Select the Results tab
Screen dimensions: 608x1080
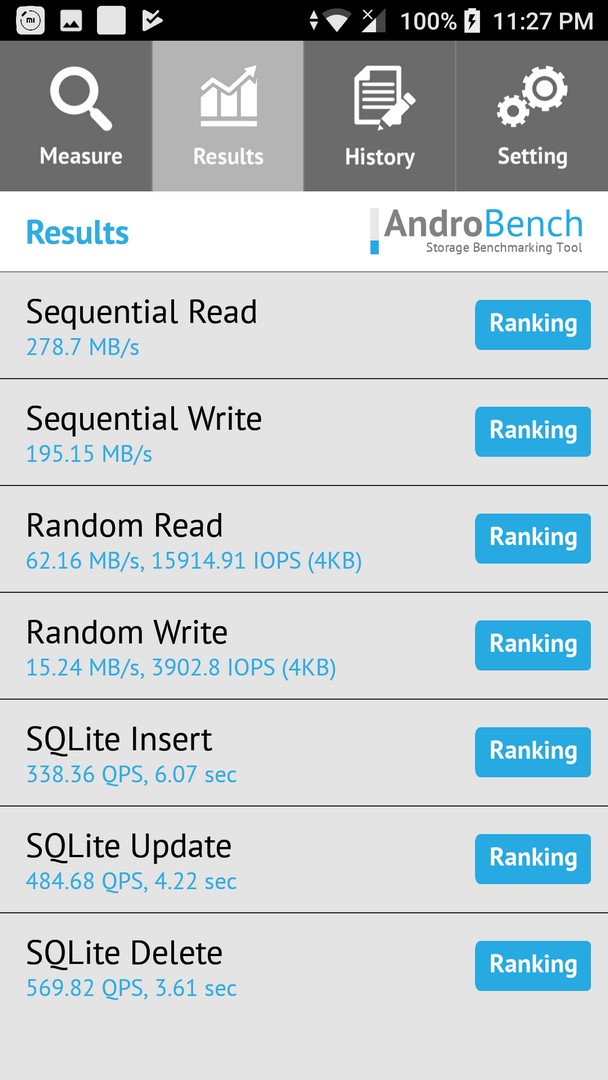(x=228, y=116)
